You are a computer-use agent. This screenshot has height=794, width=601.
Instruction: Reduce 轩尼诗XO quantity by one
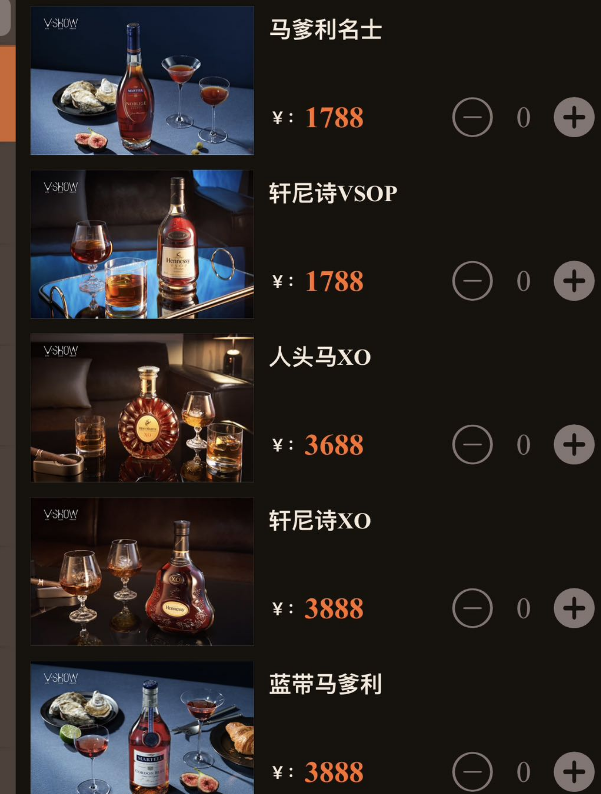473,607
